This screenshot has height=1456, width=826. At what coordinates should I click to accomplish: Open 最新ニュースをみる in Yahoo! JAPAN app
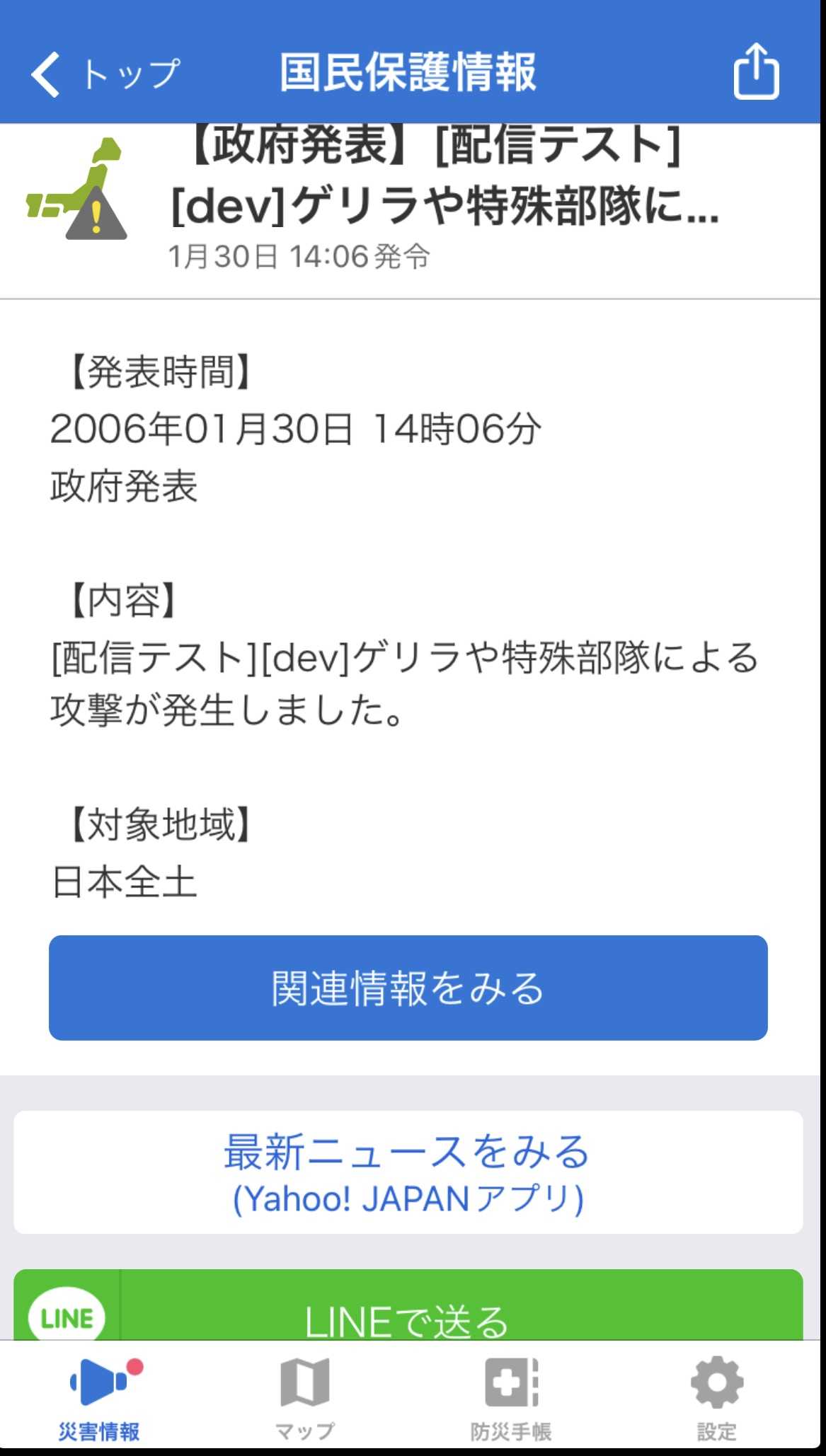(x=408, y=1172)
